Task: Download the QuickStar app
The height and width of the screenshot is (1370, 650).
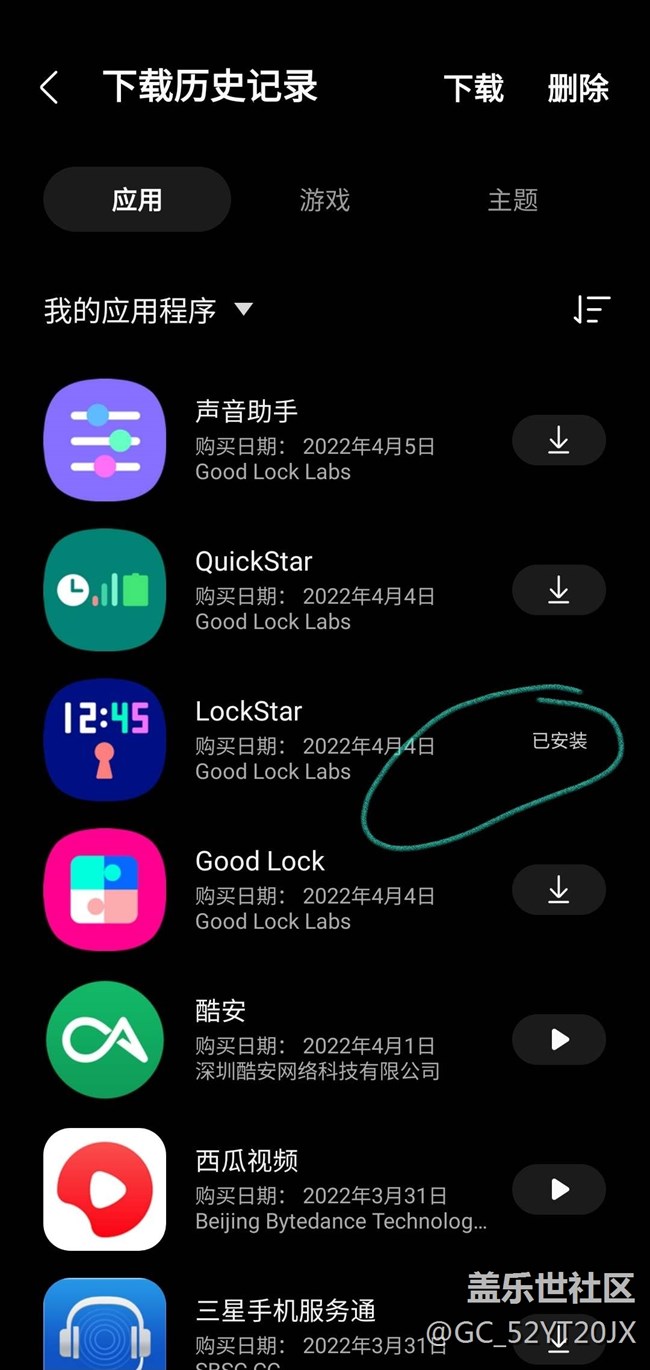Action: (558, 591)
